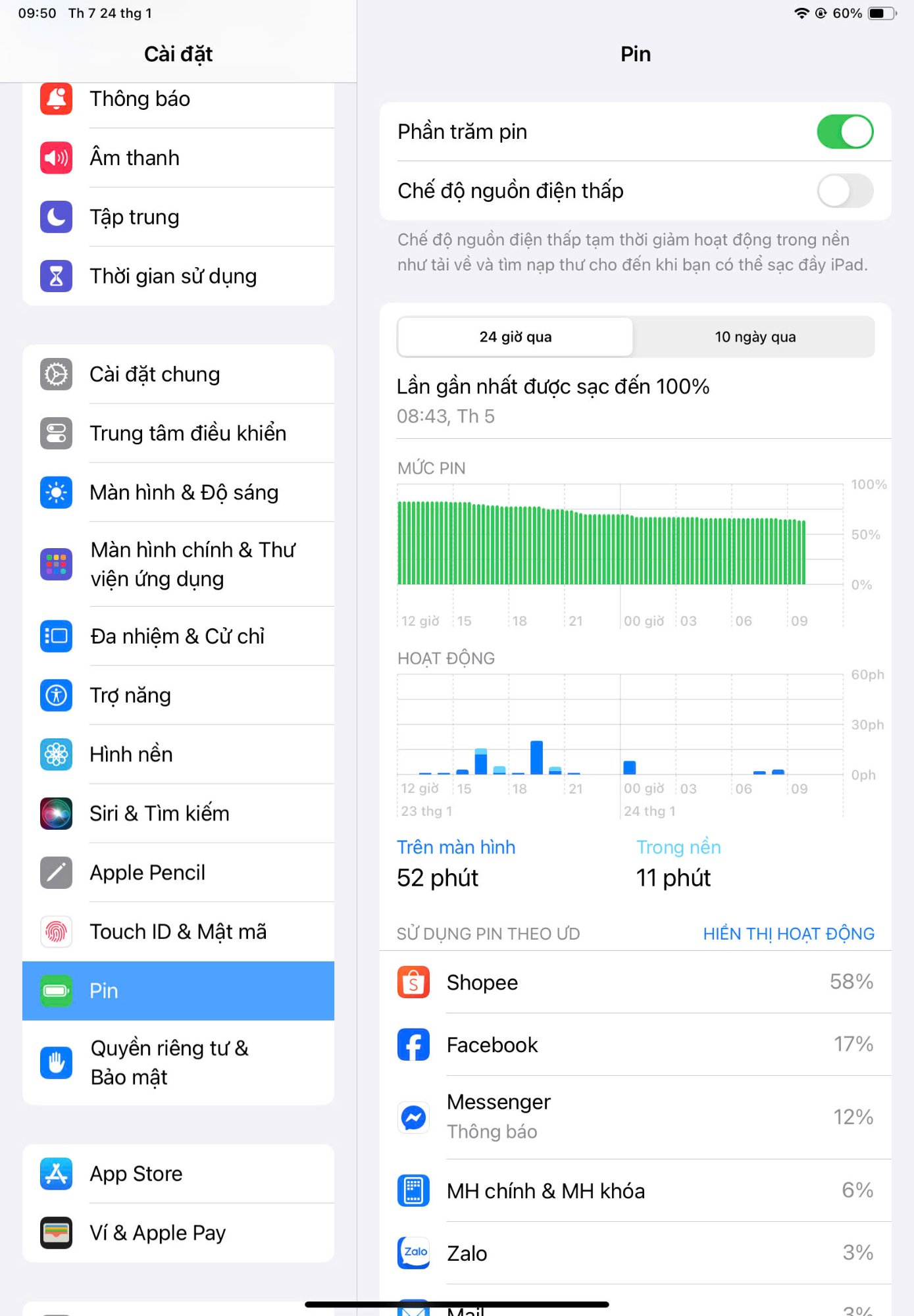Open Trung tâm điều khiển
This screenshot has height=1316, width=914.
178,434
